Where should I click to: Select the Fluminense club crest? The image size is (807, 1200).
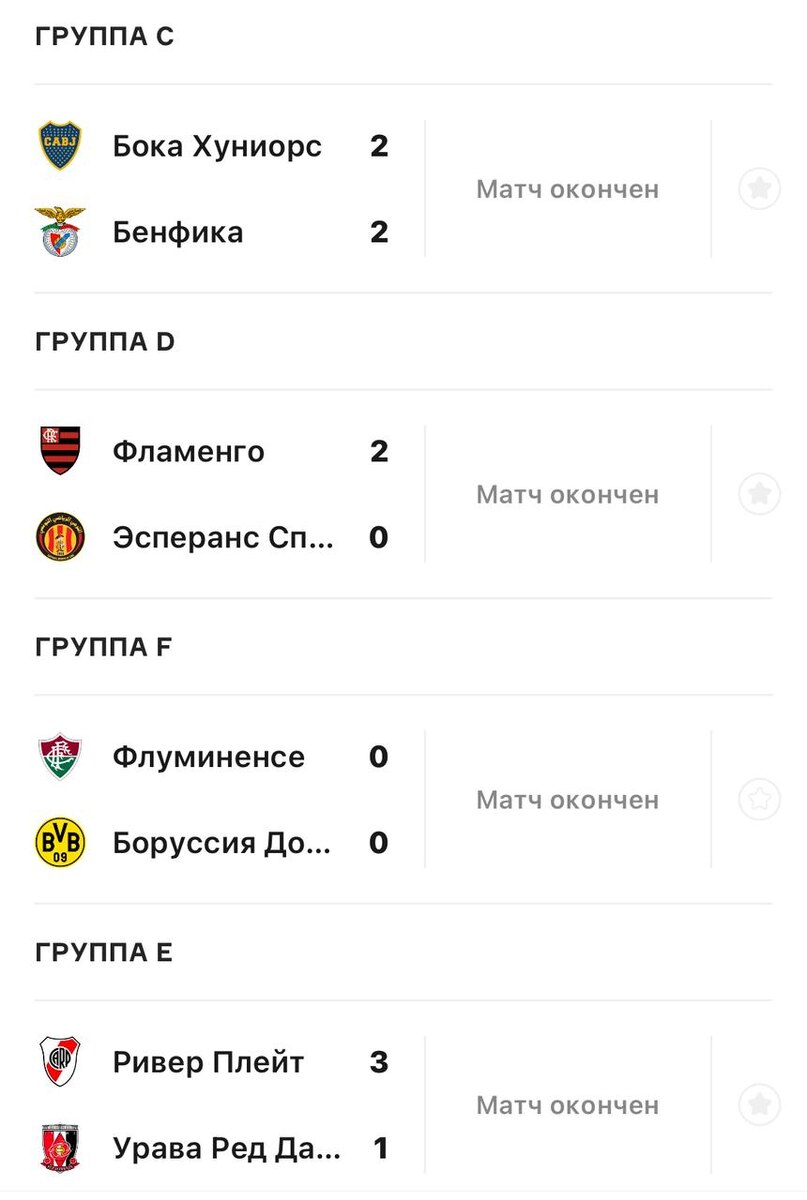coord(58,757)
